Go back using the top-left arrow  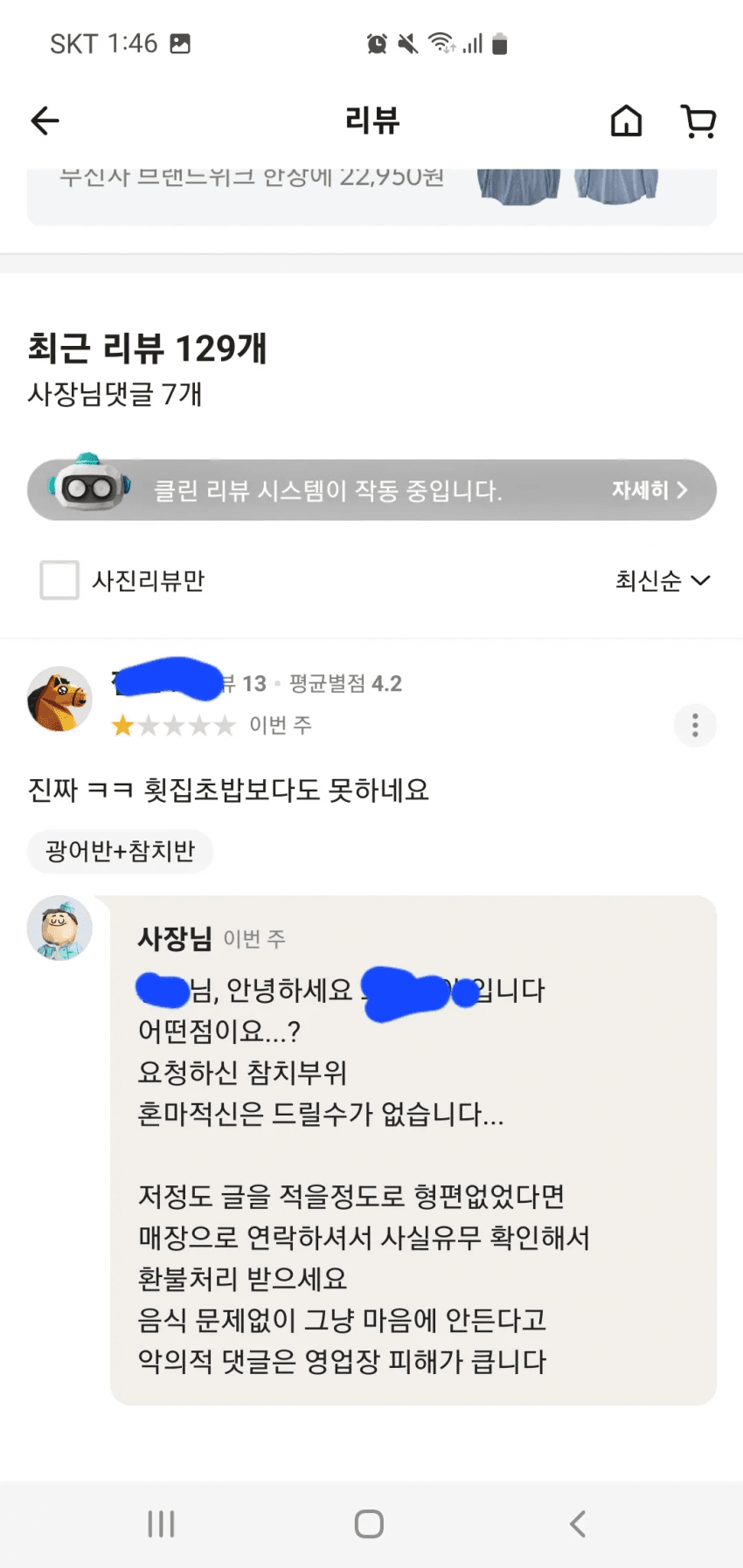[x=45, y=121]
